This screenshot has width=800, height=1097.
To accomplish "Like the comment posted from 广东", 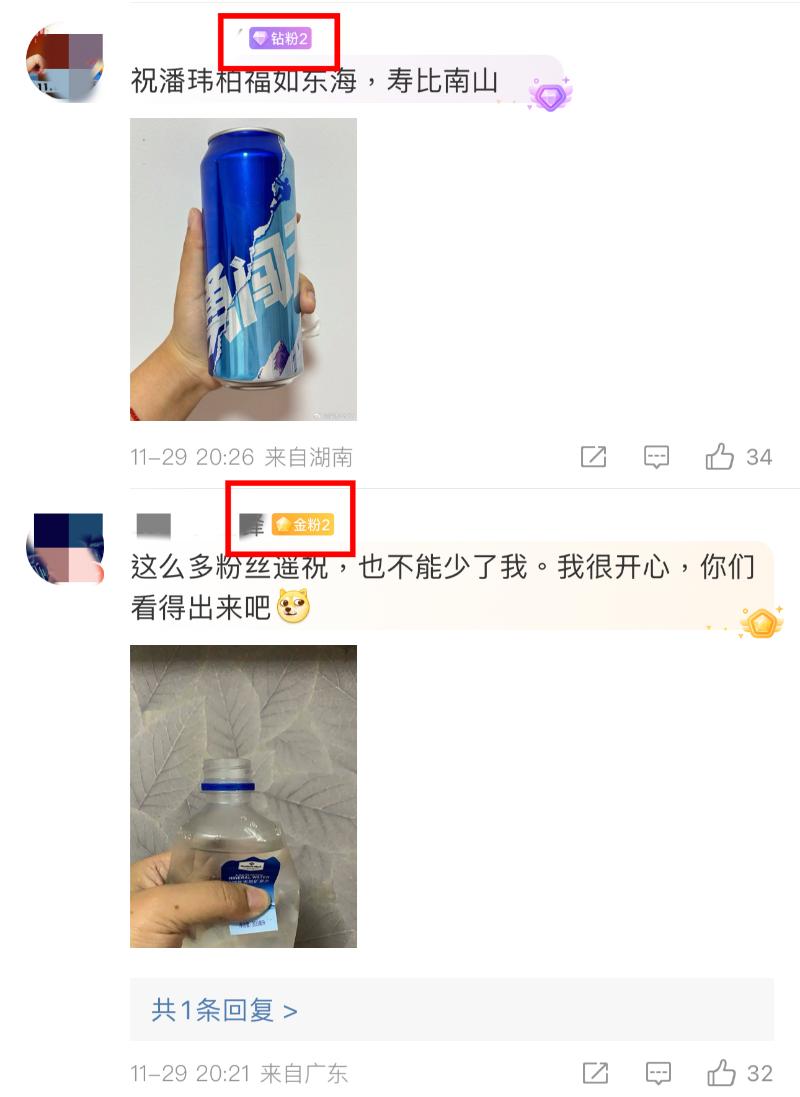I will point(721,1074).
